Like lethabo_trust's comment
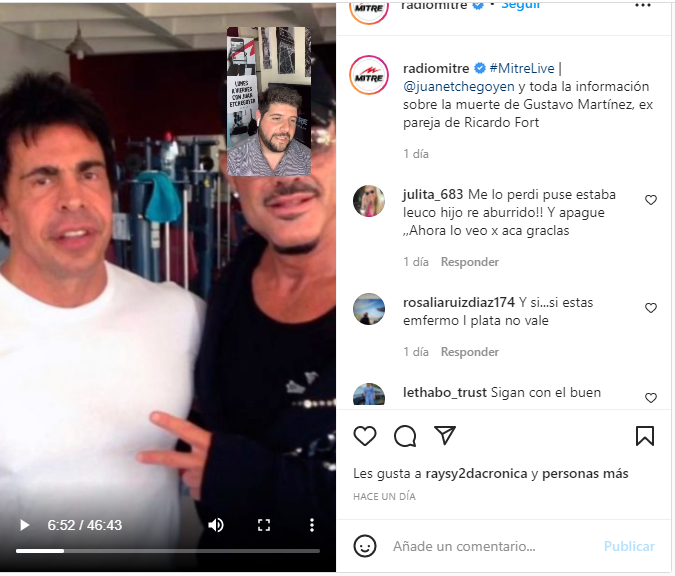Screen dimensions: 675x576 [x=651, y=397]
